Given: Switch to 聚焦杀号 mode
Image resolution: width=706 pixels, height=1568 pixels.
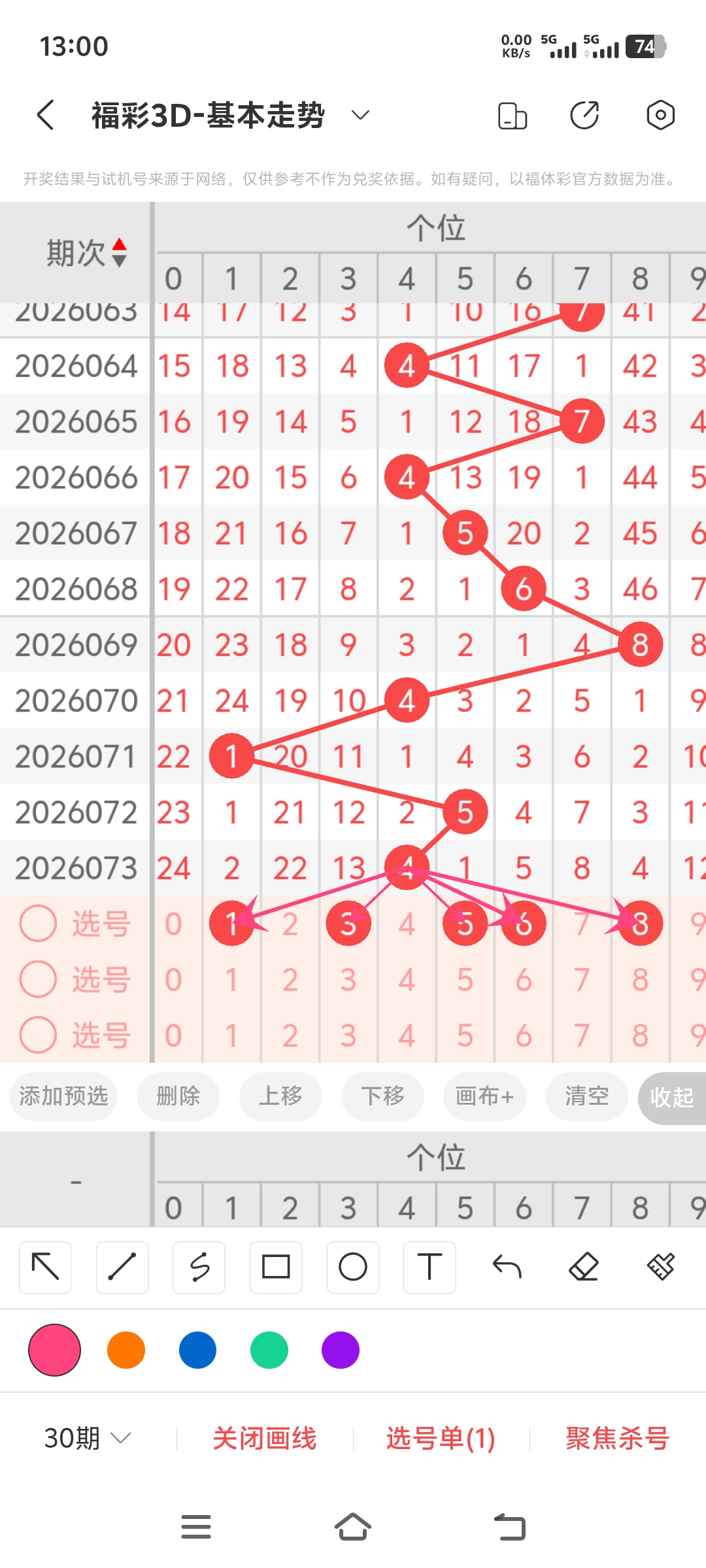Looking at the screenshot, I should [616, 1437].
